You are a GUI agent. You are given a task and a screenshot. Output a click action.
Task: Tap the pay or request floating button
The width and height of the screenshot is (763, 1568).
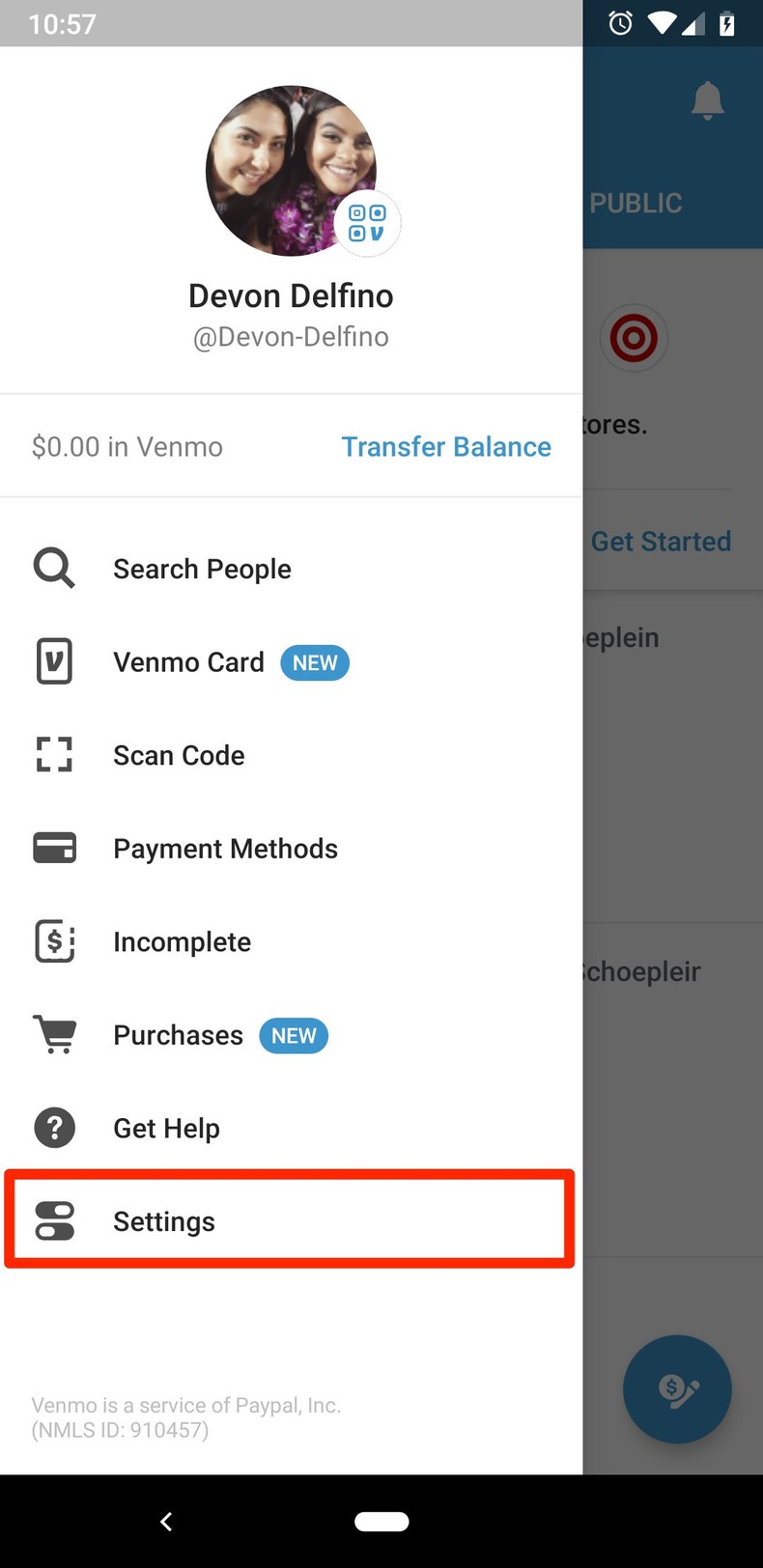[677, 1388]
